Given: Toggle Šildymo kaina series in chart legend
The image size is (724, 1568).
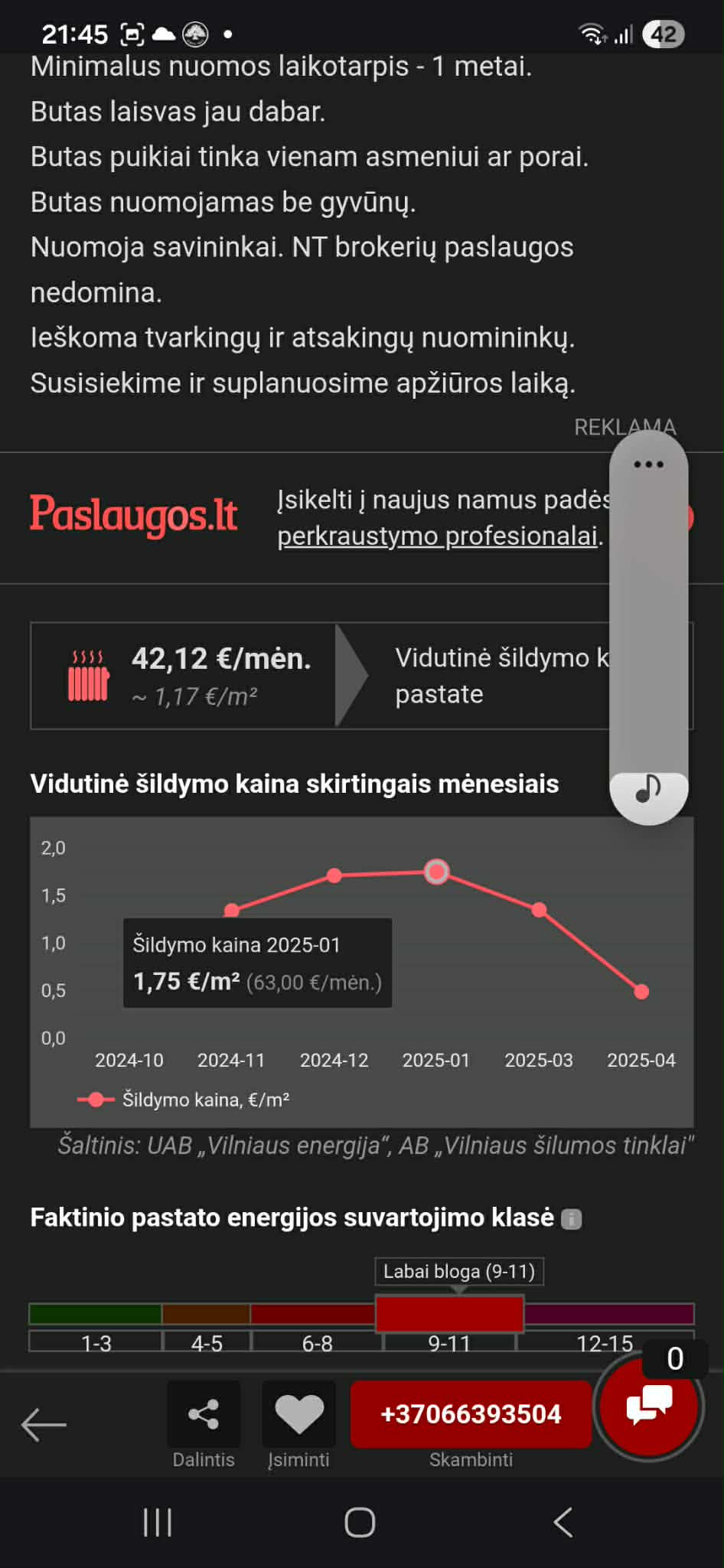Looking at the screenshot, I should click(x=184, y=1100).
